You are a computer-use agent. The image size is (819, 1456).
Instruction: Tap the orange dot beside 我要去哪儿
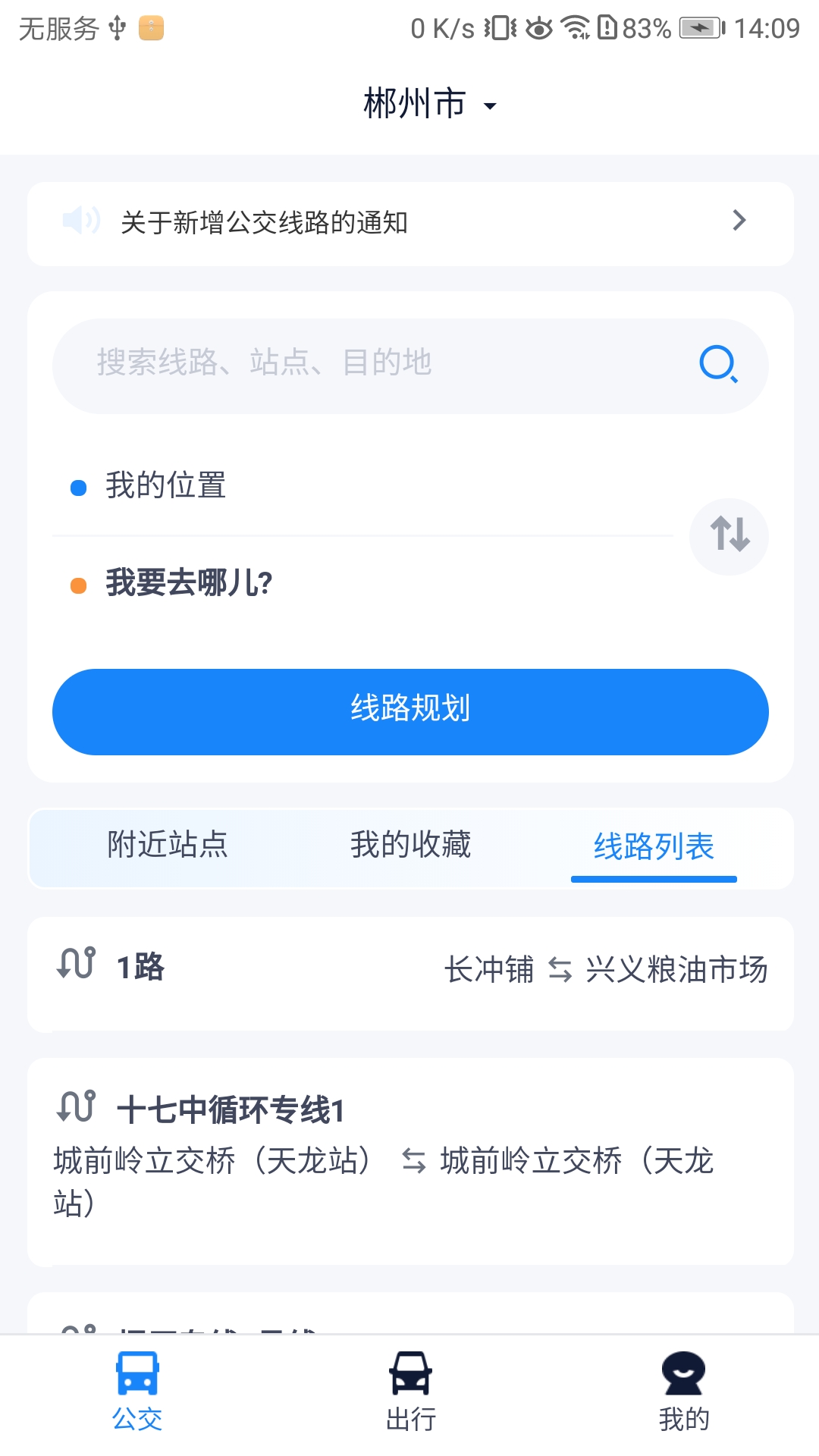click(78, 583)
